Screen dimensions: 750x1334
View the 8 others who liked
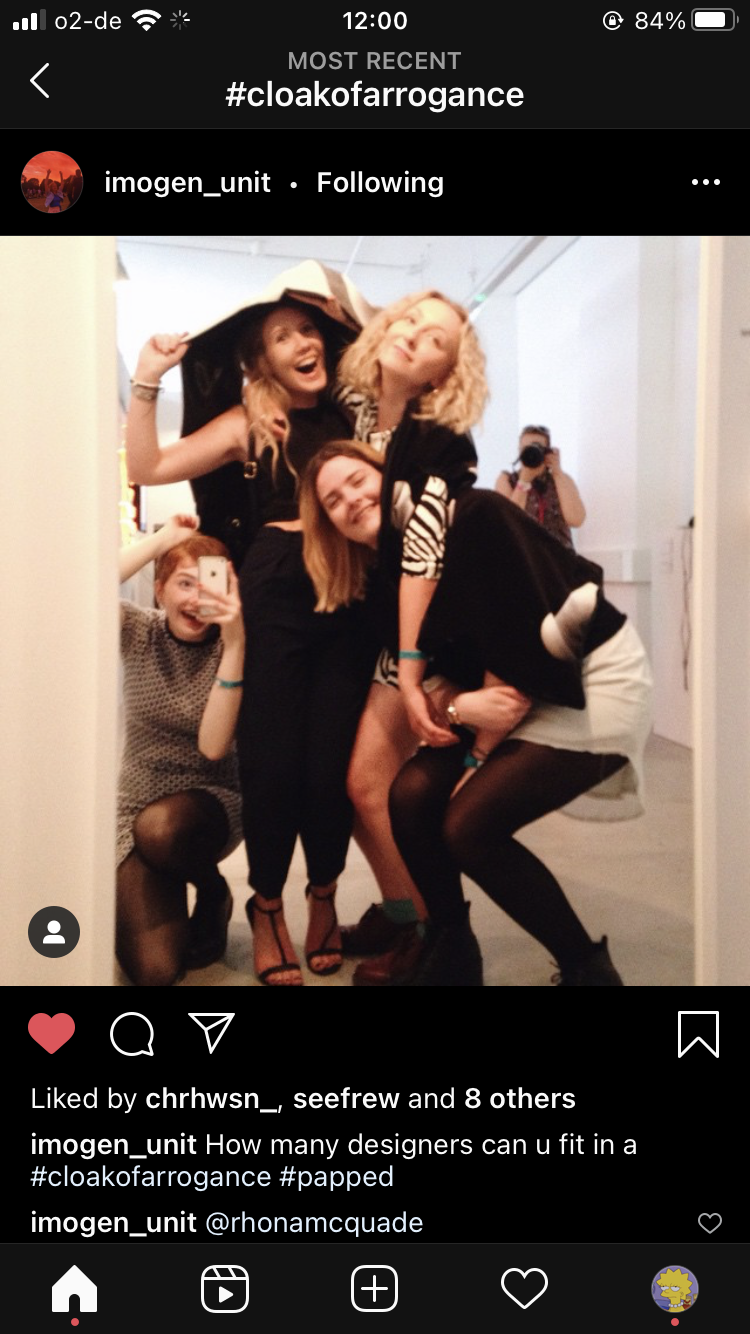(520, 1098)
